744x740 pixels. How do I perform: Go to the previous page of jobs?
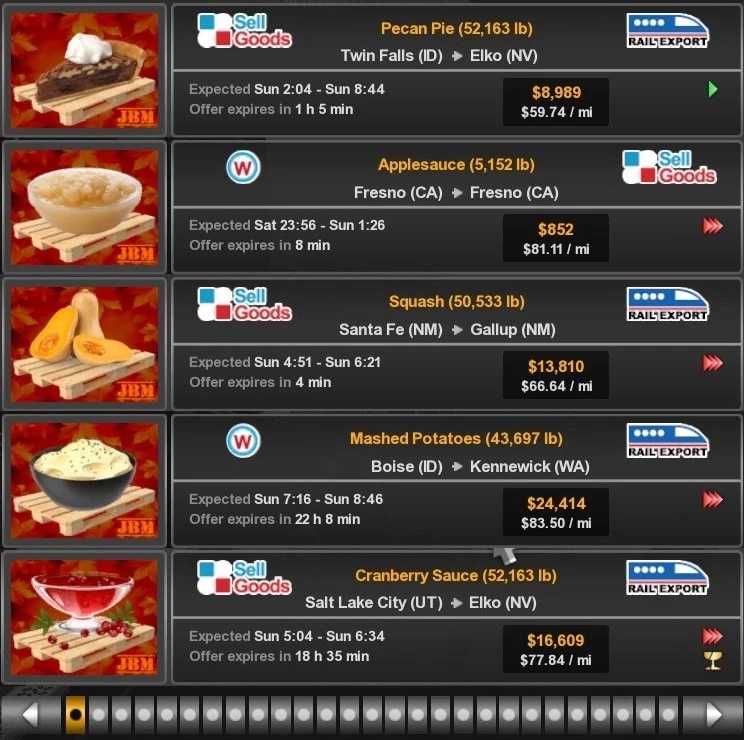coord(30,714)
